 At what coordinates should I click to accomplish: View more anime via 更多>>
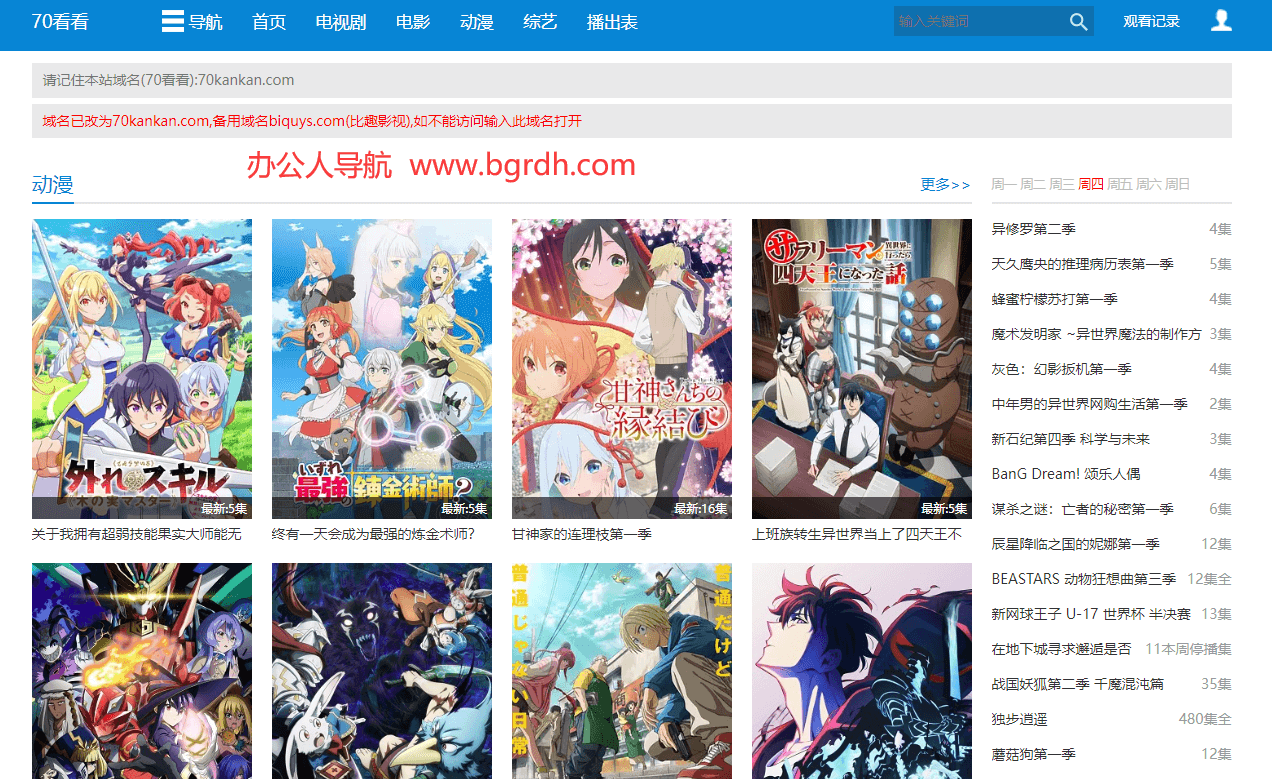945,184
